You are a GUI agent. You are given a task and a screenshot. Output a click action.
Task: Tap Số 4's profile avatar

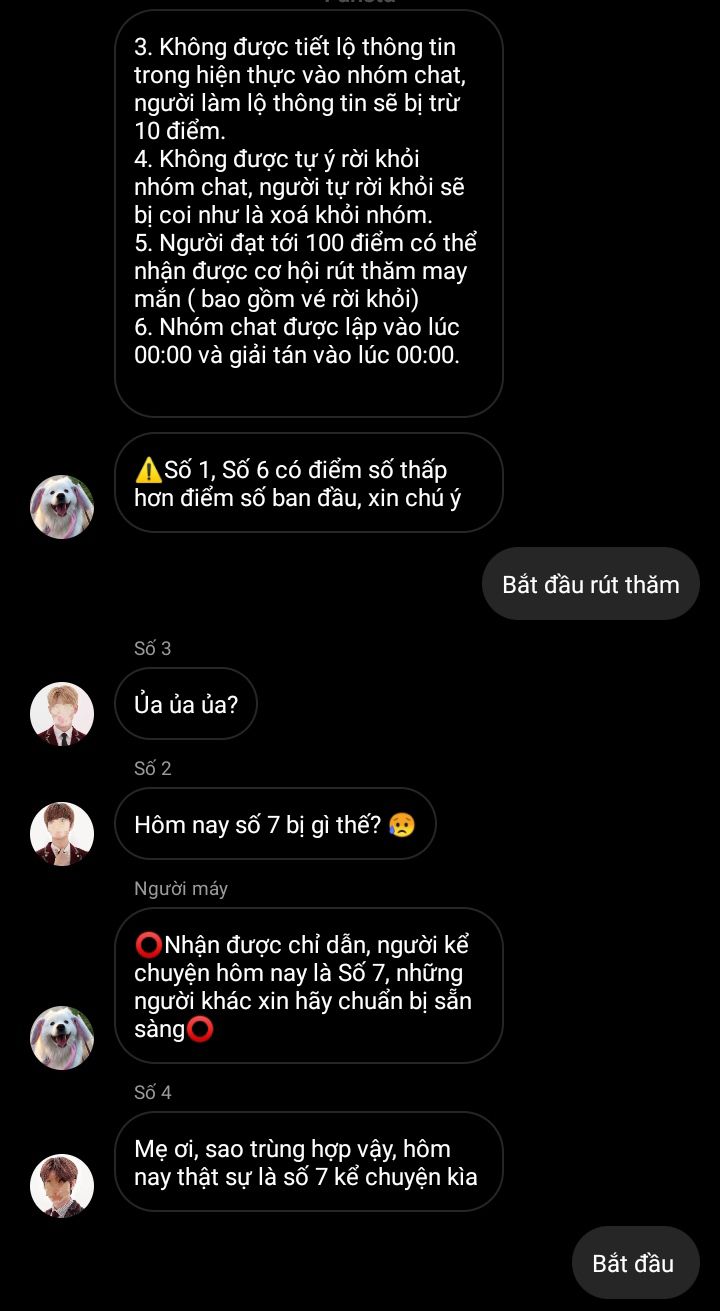62,1185
